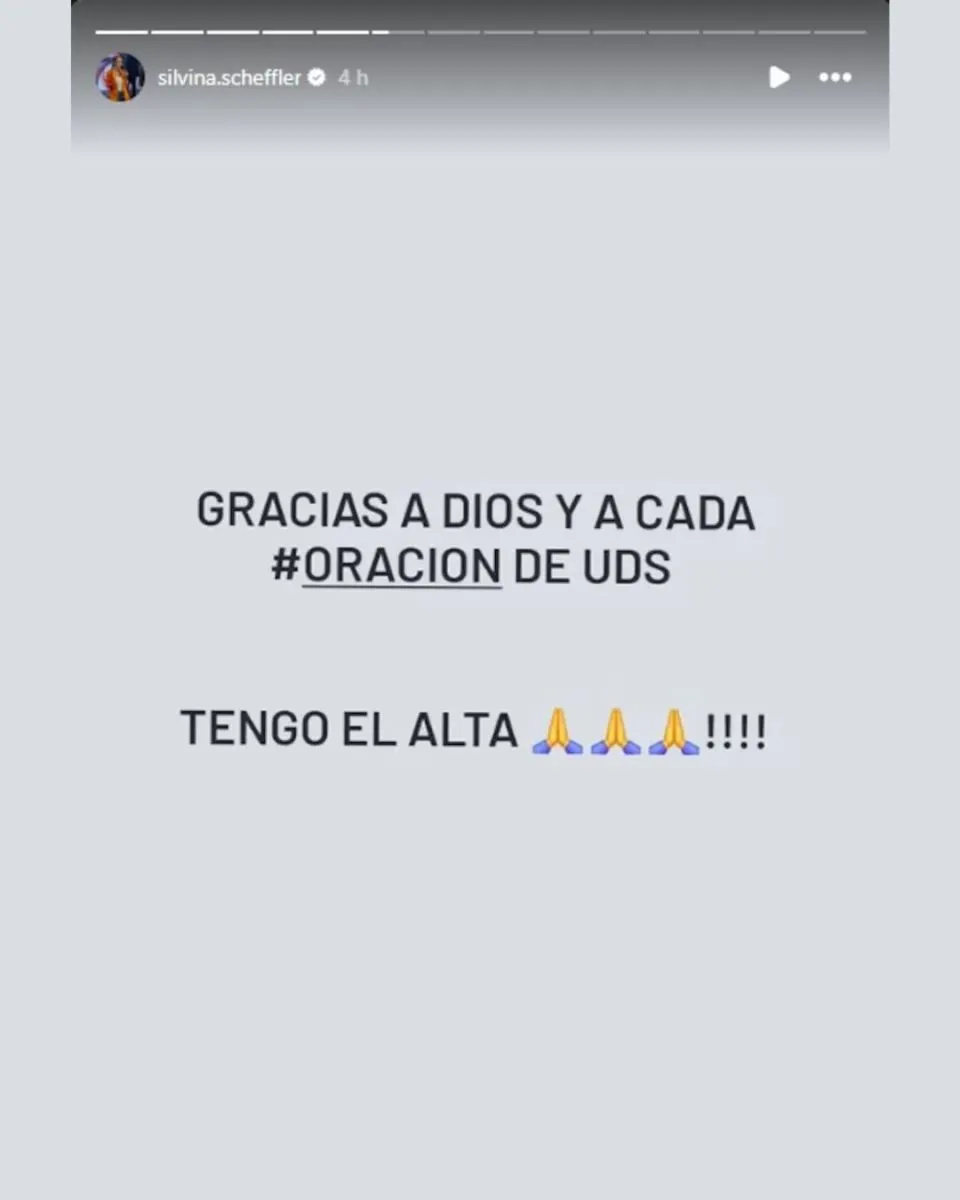
Task: Tap the silvina.scheffler username
Action: pyautogui.click(x=229, y=78)
